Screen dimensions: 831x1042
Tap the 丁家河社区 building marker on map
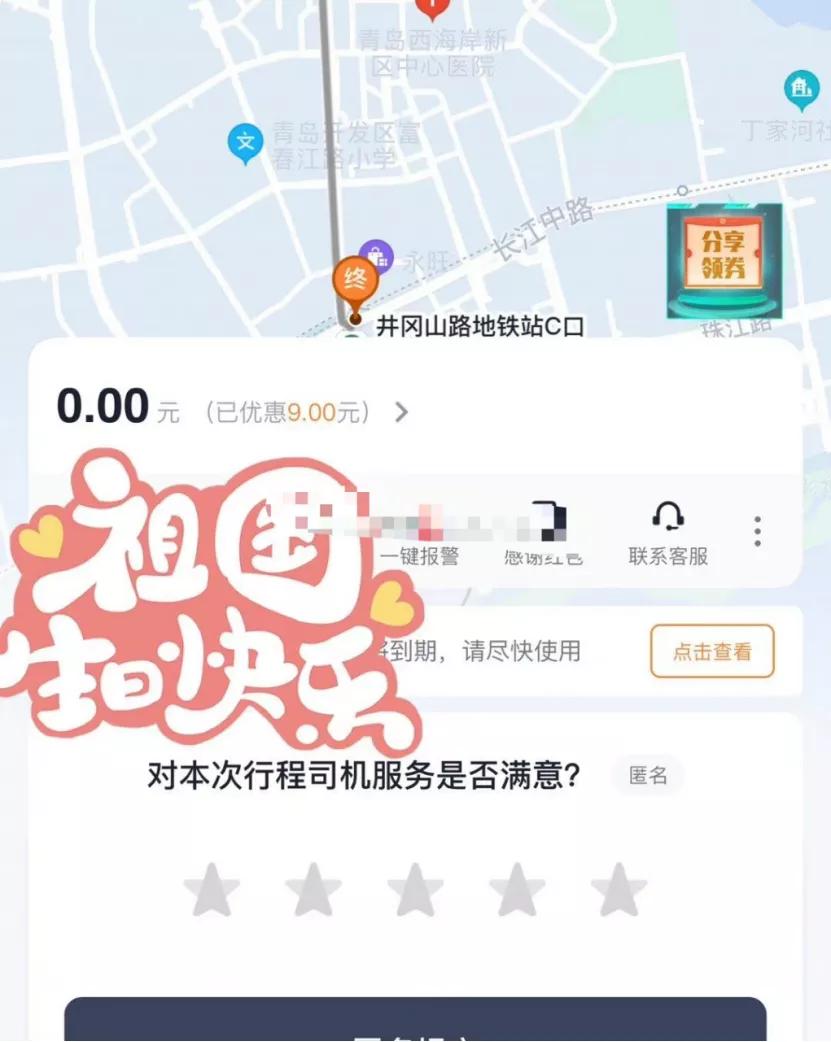coord(801,90)
